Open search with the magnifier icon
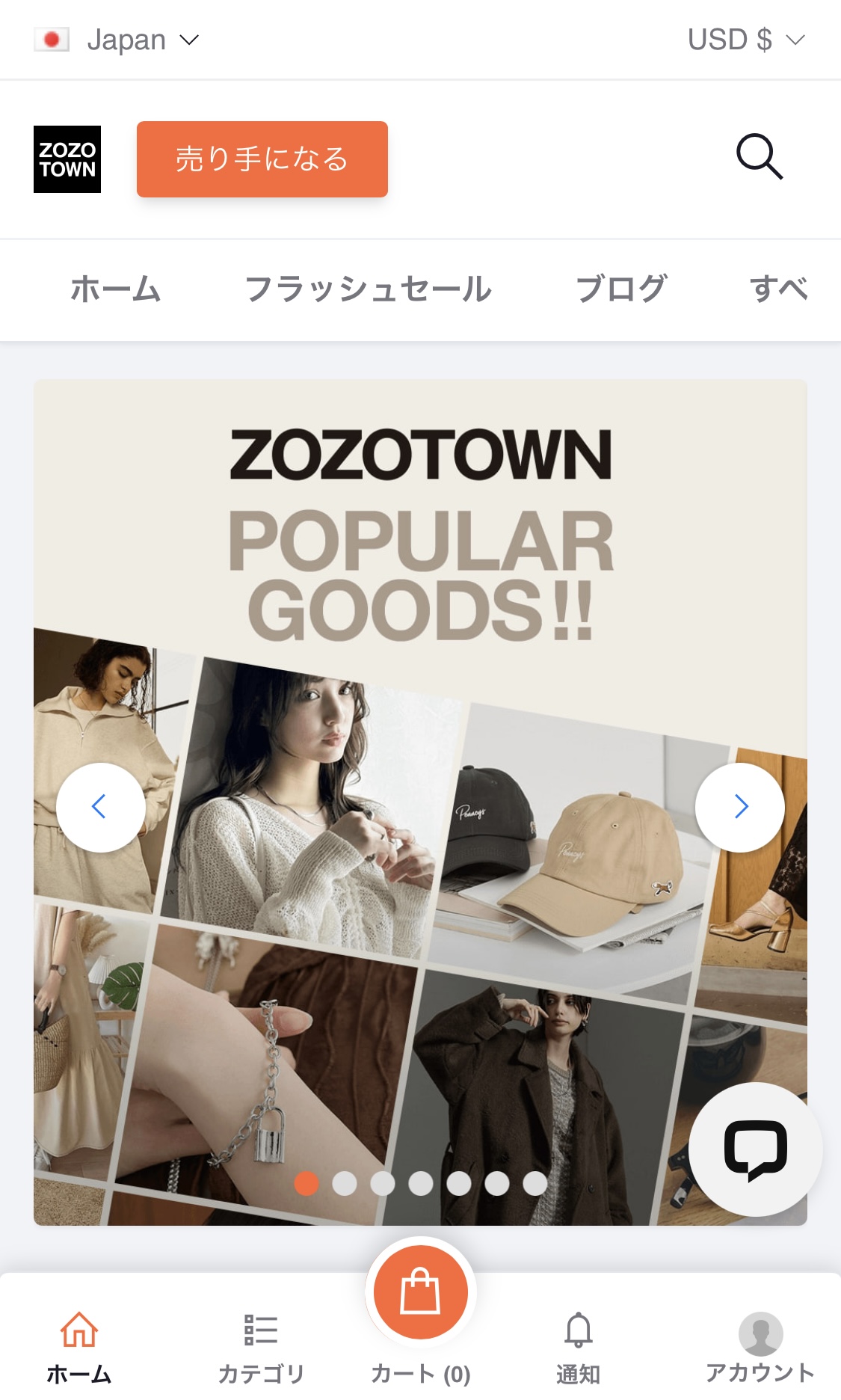The width and height of the screenshot is (841, 1400). 759,157
